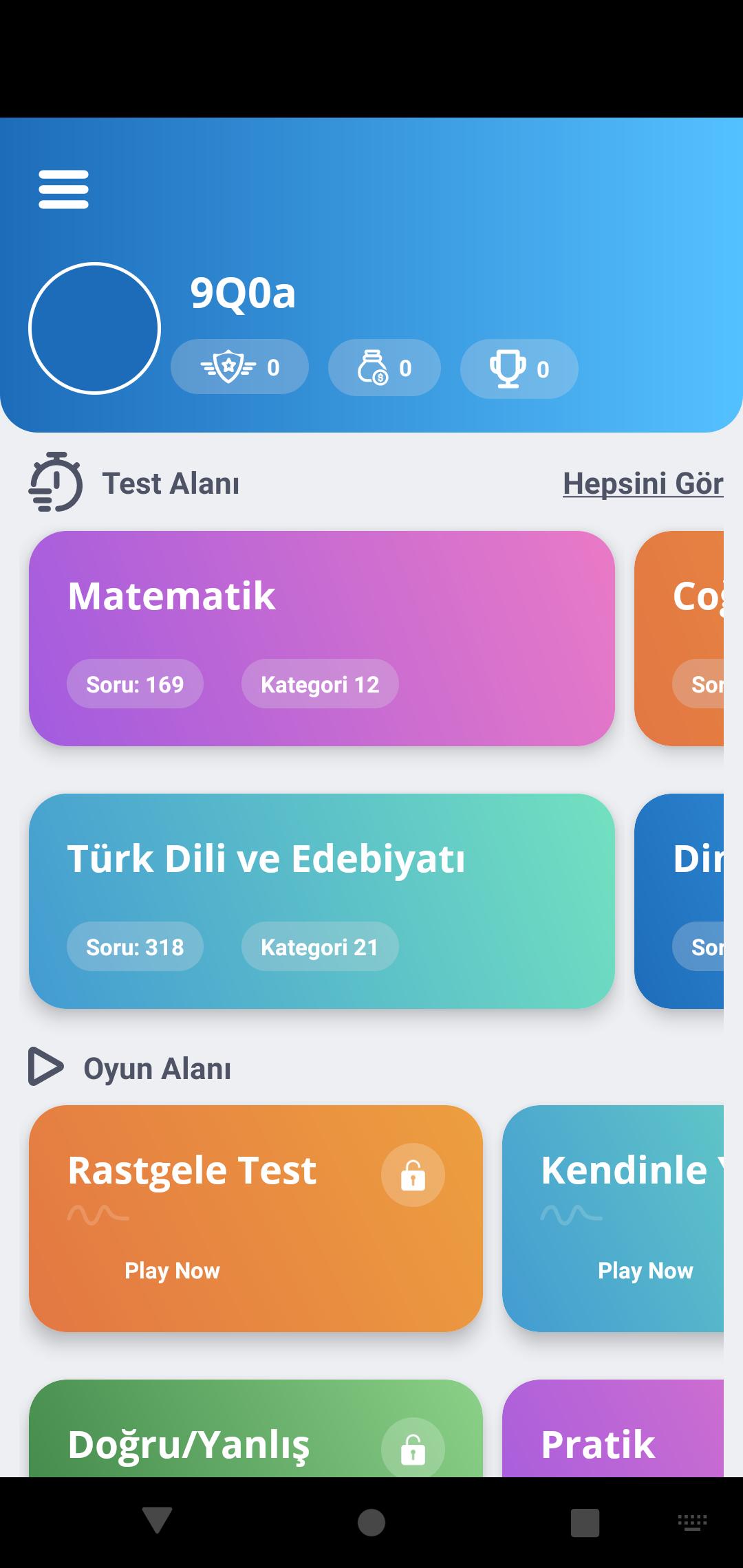Select the Doğru/Yanlış game card
The image size is (743, 1568).
tap(255, 1430)
